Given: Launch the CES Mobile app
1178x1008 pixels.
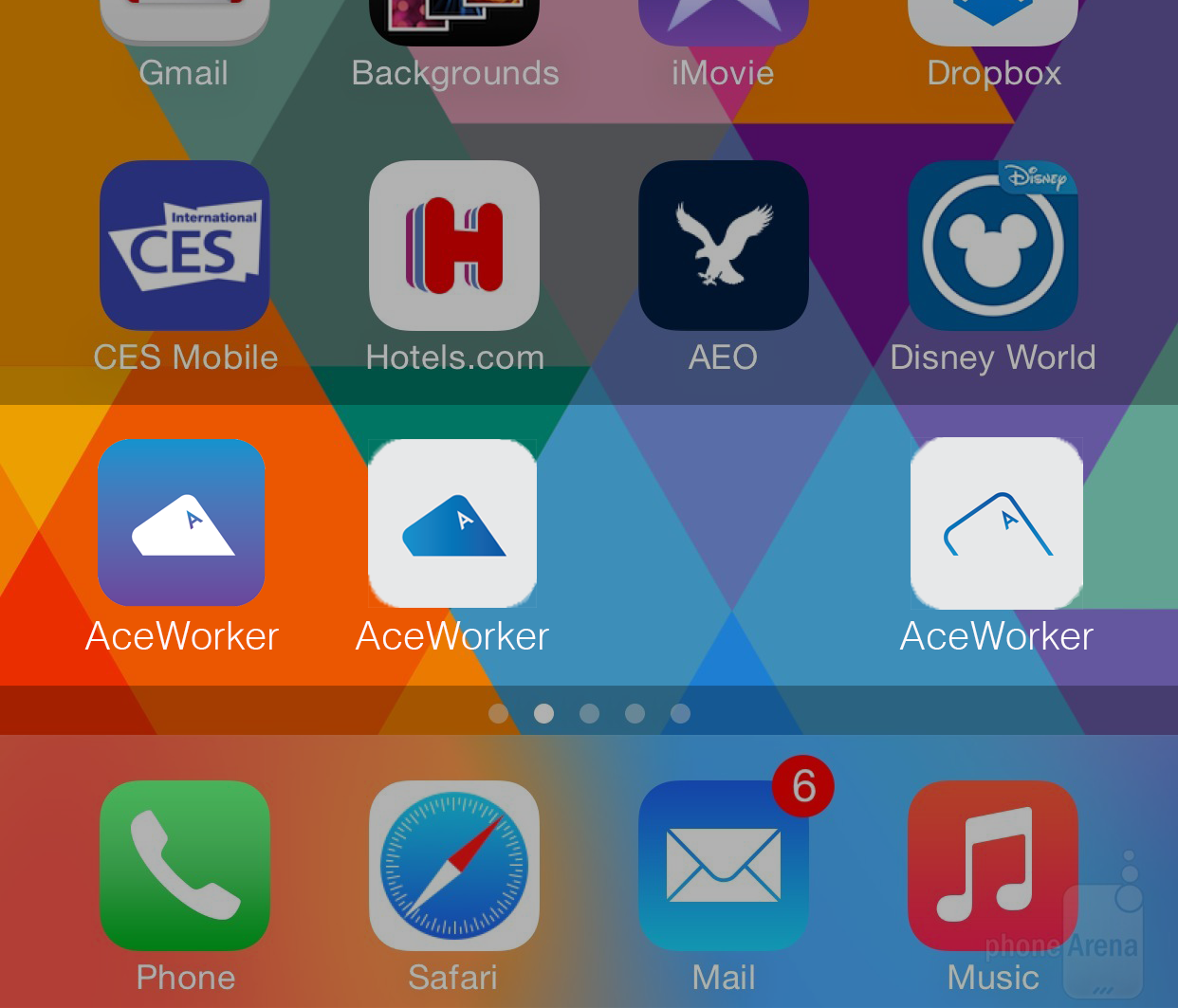Looking at the screenshot, I should pyautogui.click(x=185, y=246).
